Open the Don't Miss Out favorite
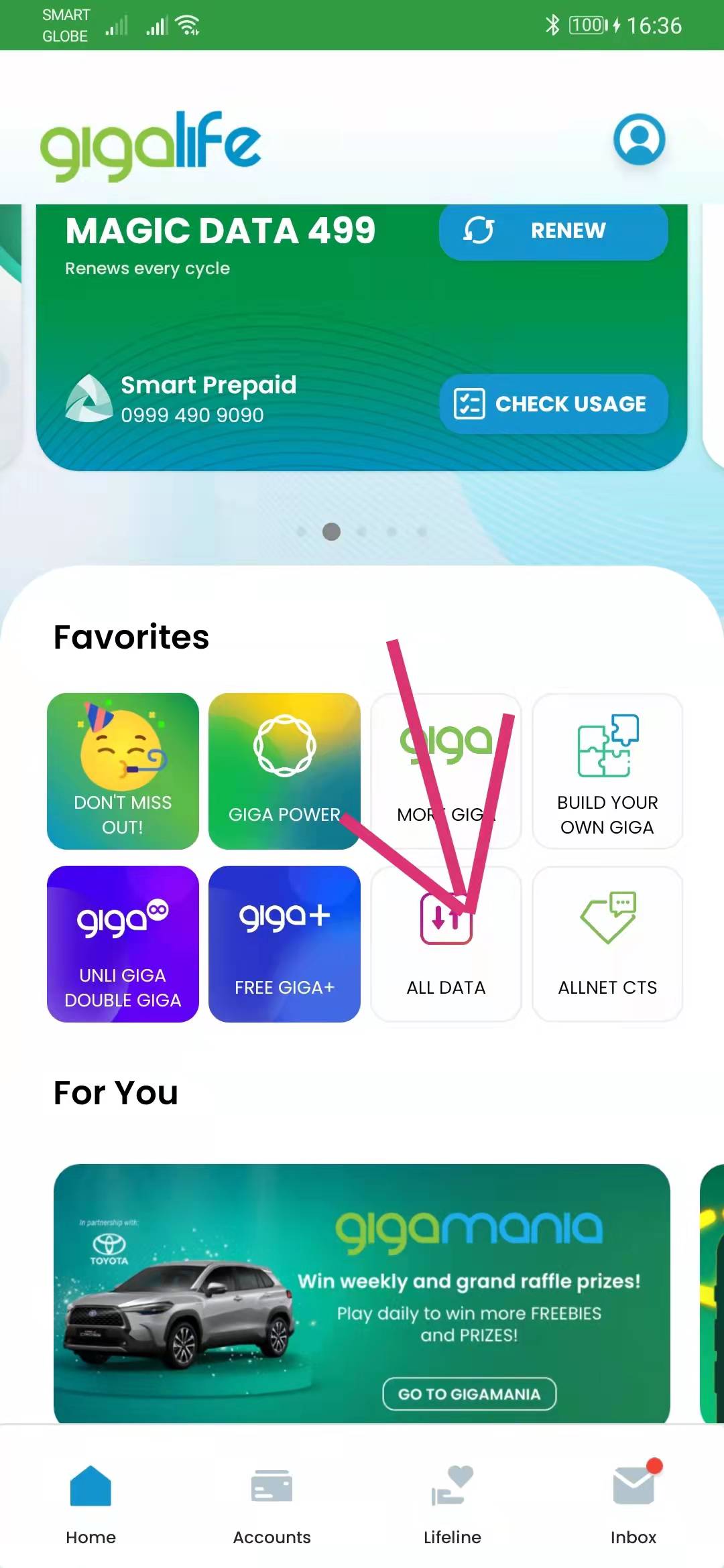This screenshot has width=724, height=1568. (123, 771)
